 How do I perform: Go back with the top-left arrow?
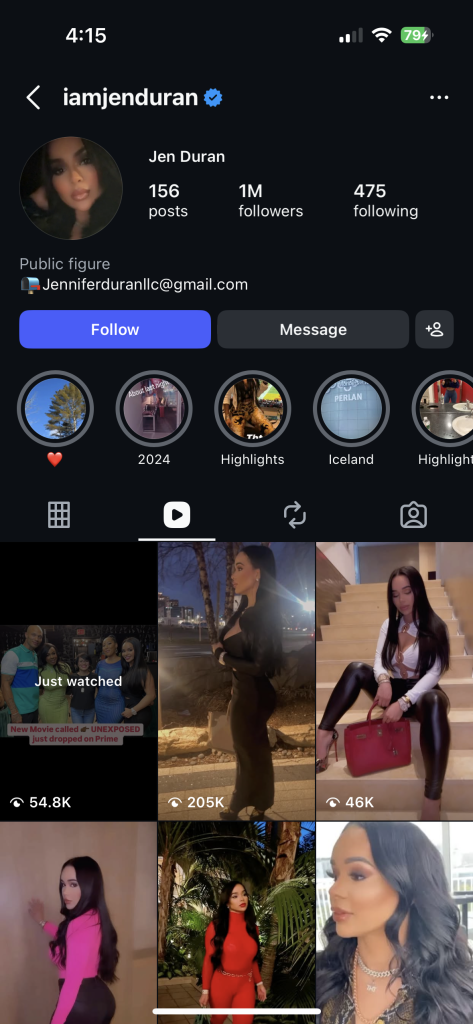point(33,98)
